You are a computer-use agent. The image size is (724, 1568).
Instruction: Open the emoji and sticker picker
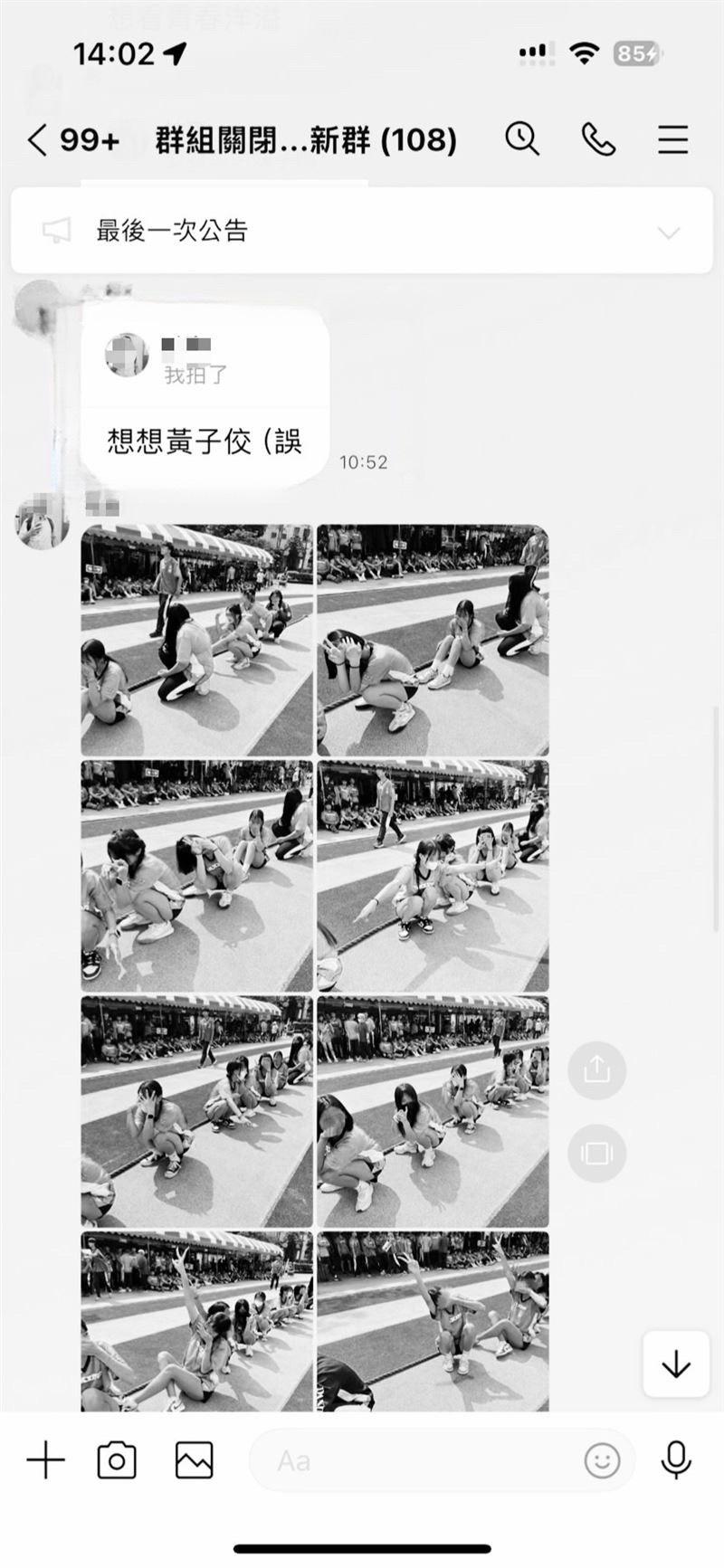(x=602, y=1460)
